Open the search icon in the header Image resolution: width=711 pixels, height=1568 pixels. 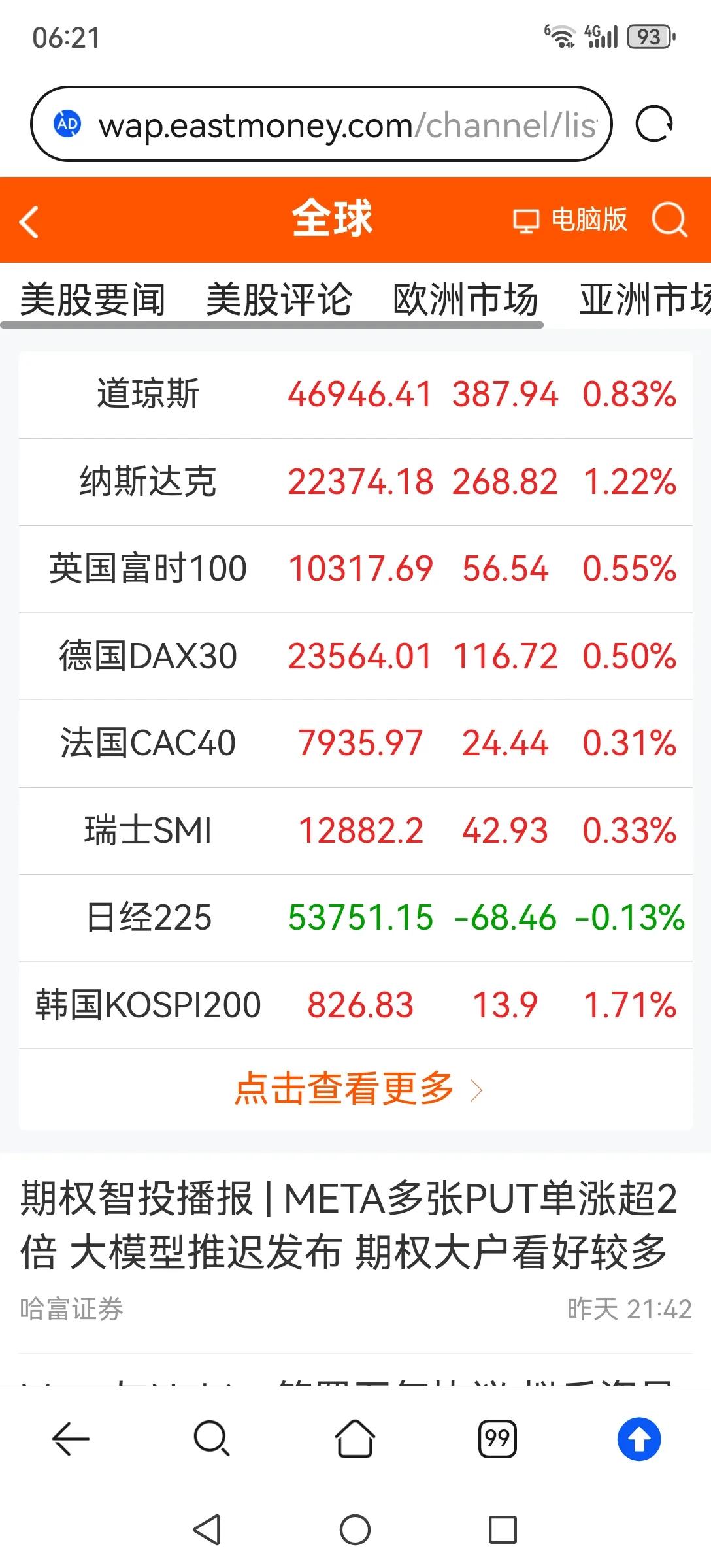pos(667,220)
